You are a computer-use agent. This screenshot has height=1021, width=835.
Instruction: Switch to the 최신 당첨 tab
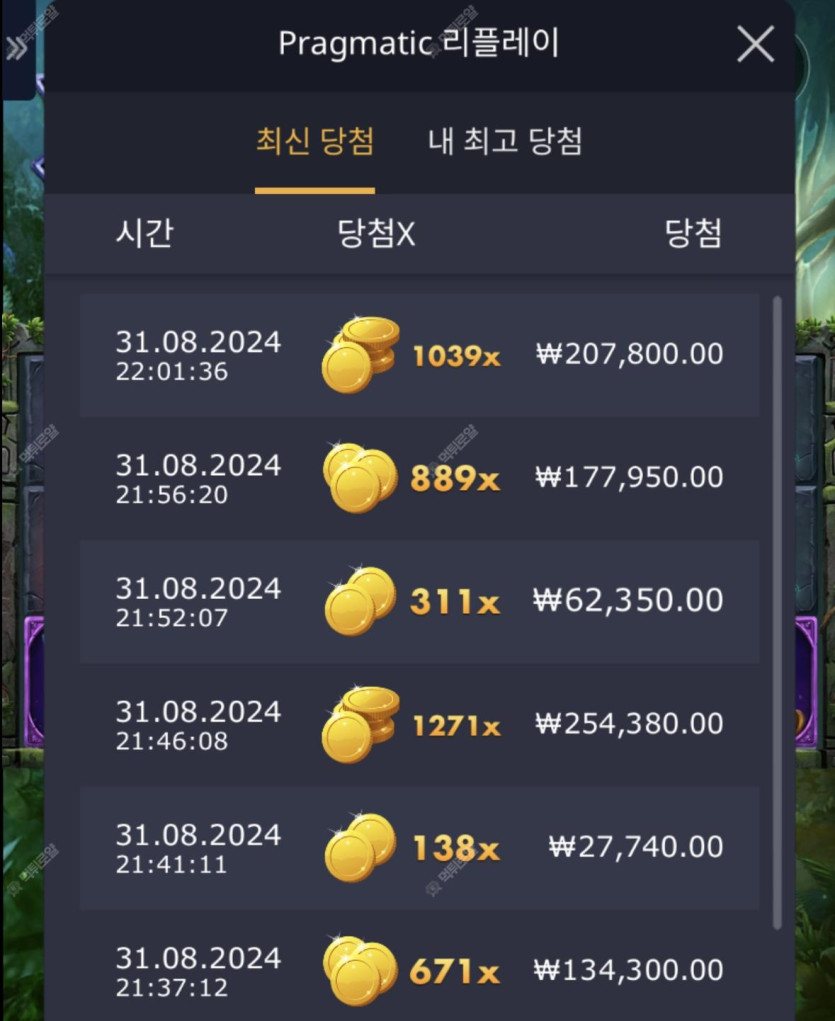(x=315, y=141)
